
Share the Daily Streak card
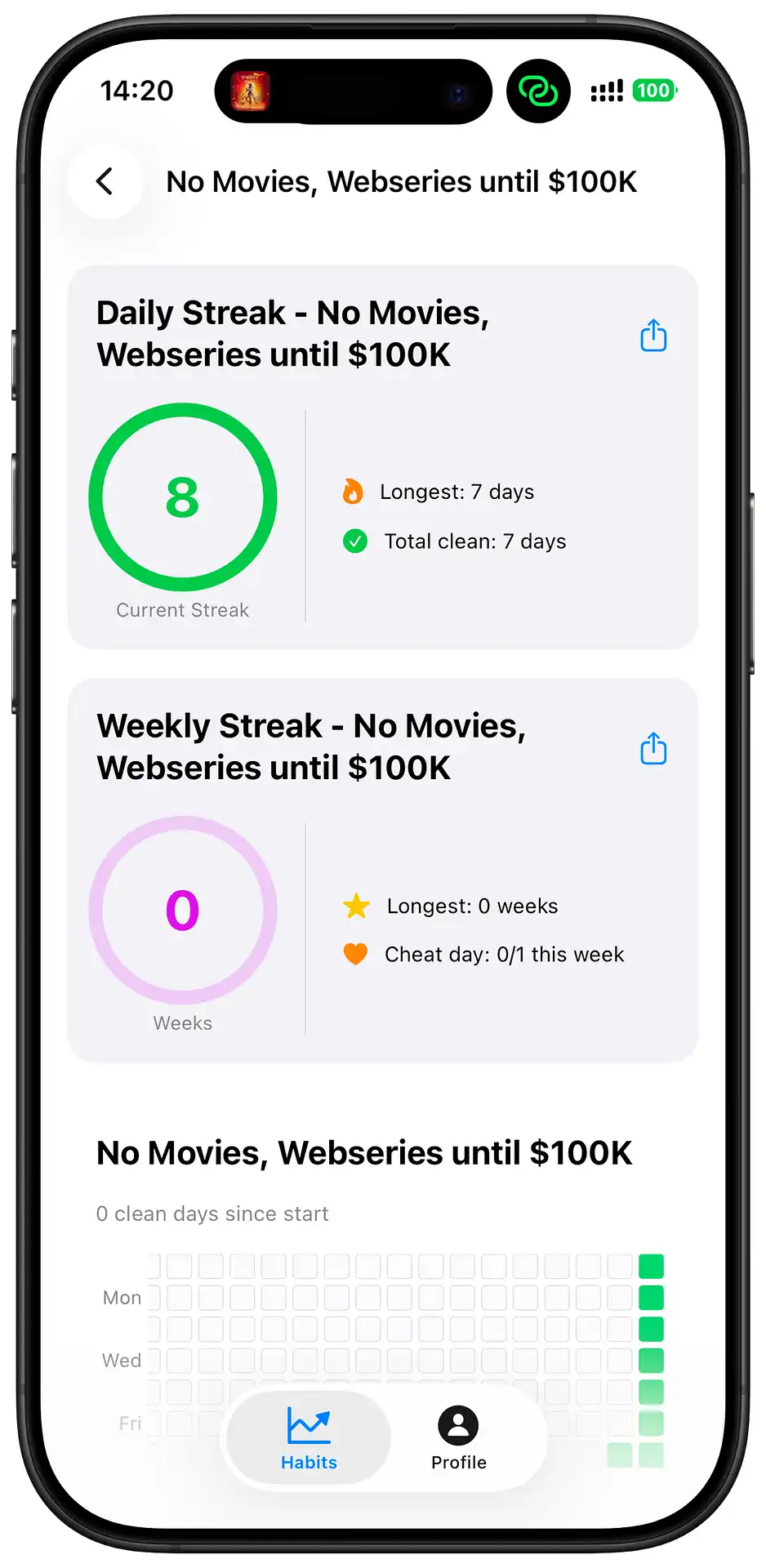pos(652,336)
